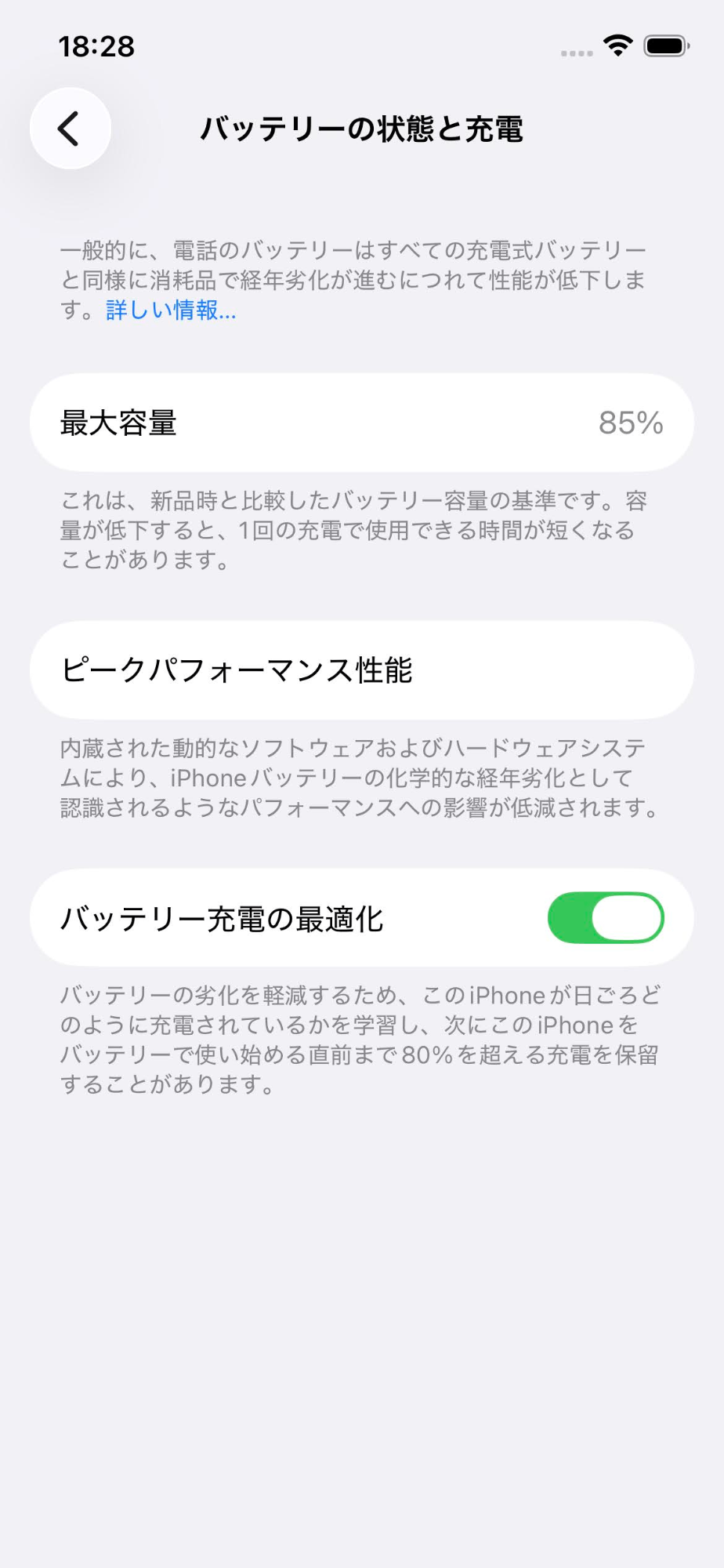Tap the status bar area

(x=362, y=47)
